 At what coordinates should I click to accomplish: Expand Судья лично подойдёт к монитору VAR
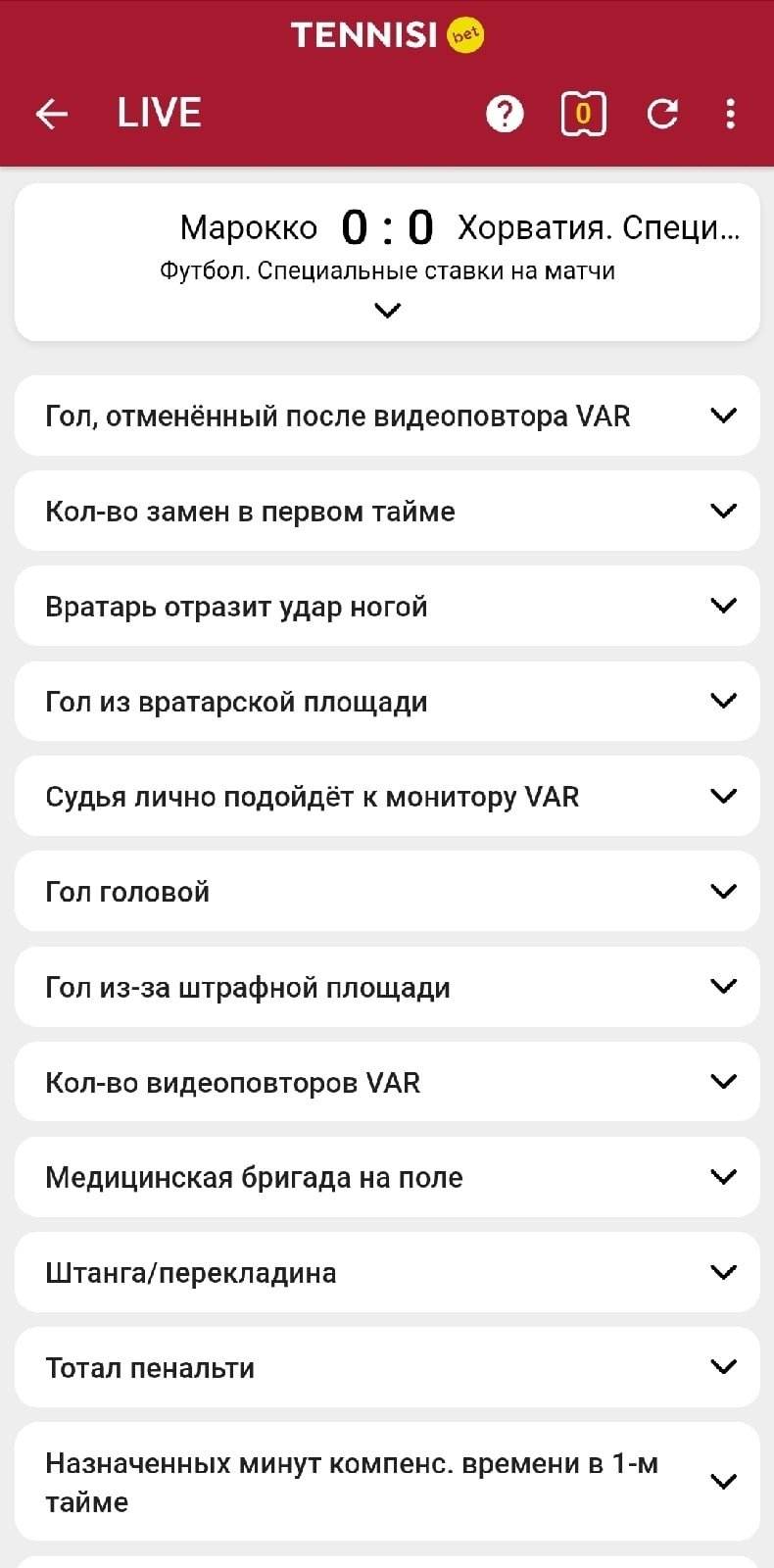click(723, 796)
